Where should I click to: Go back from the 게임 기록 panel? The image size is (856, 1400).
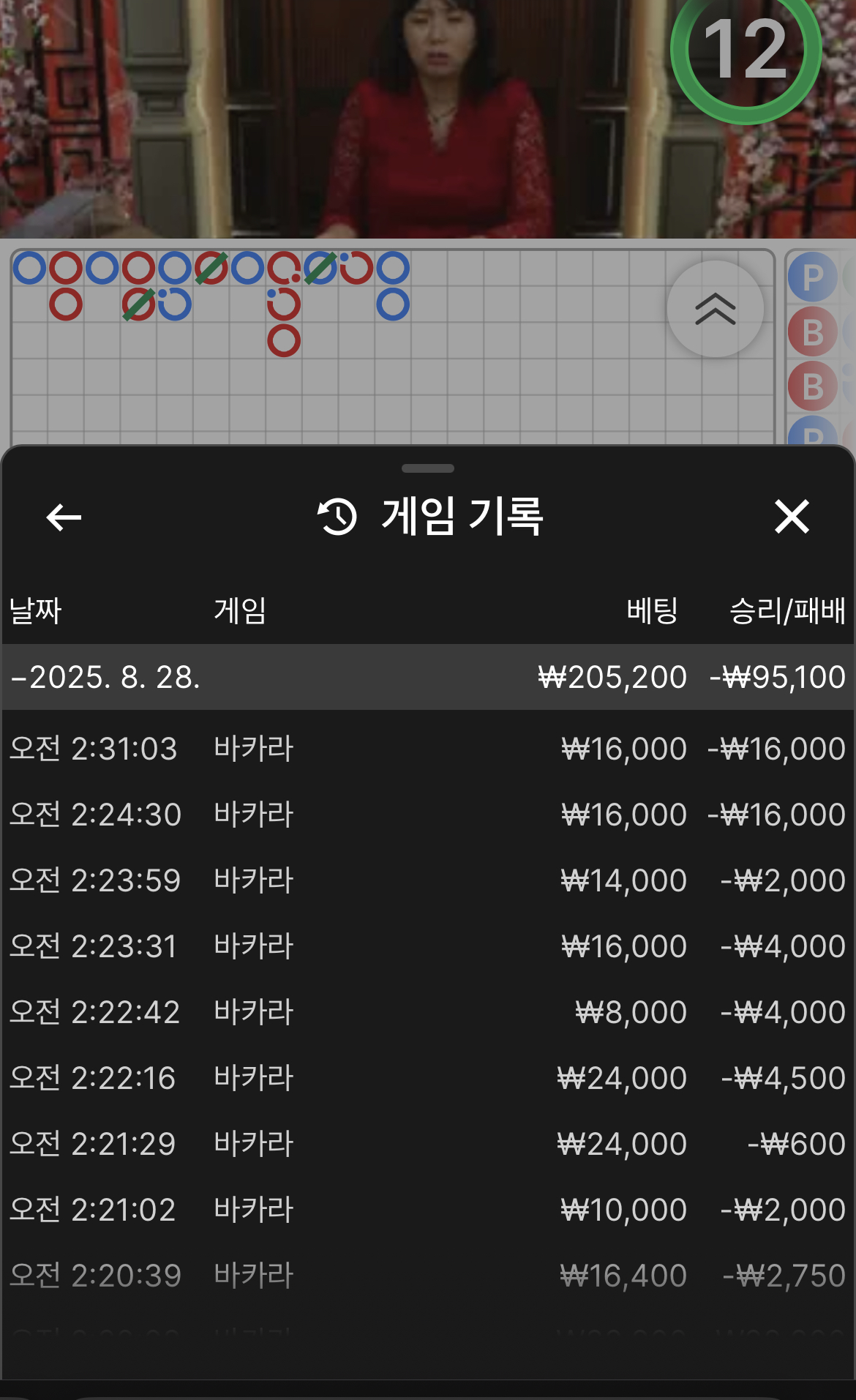pos(64,517)
